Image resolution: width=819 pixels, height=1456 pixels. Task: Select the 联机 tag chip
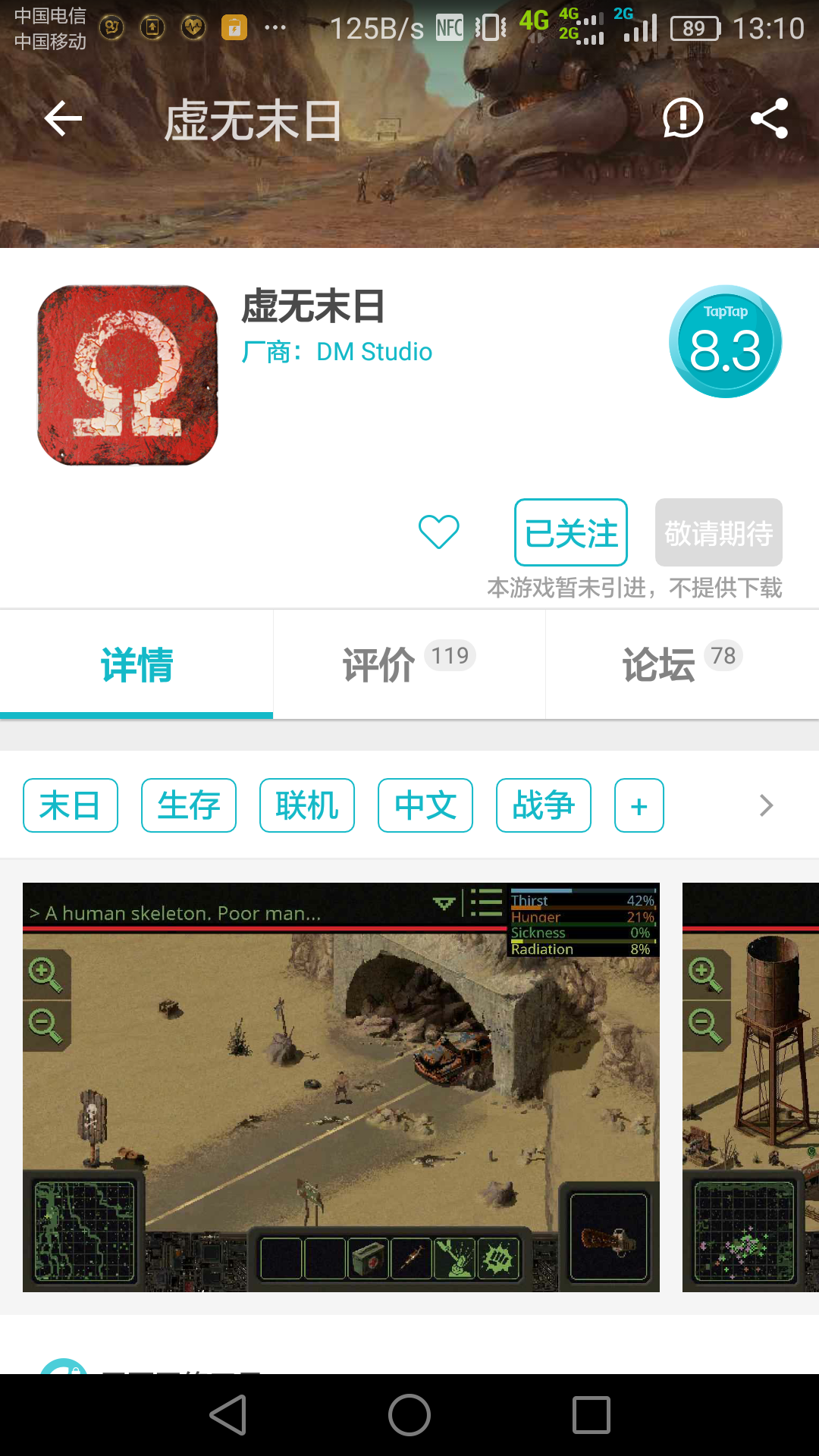coord(307,805)
